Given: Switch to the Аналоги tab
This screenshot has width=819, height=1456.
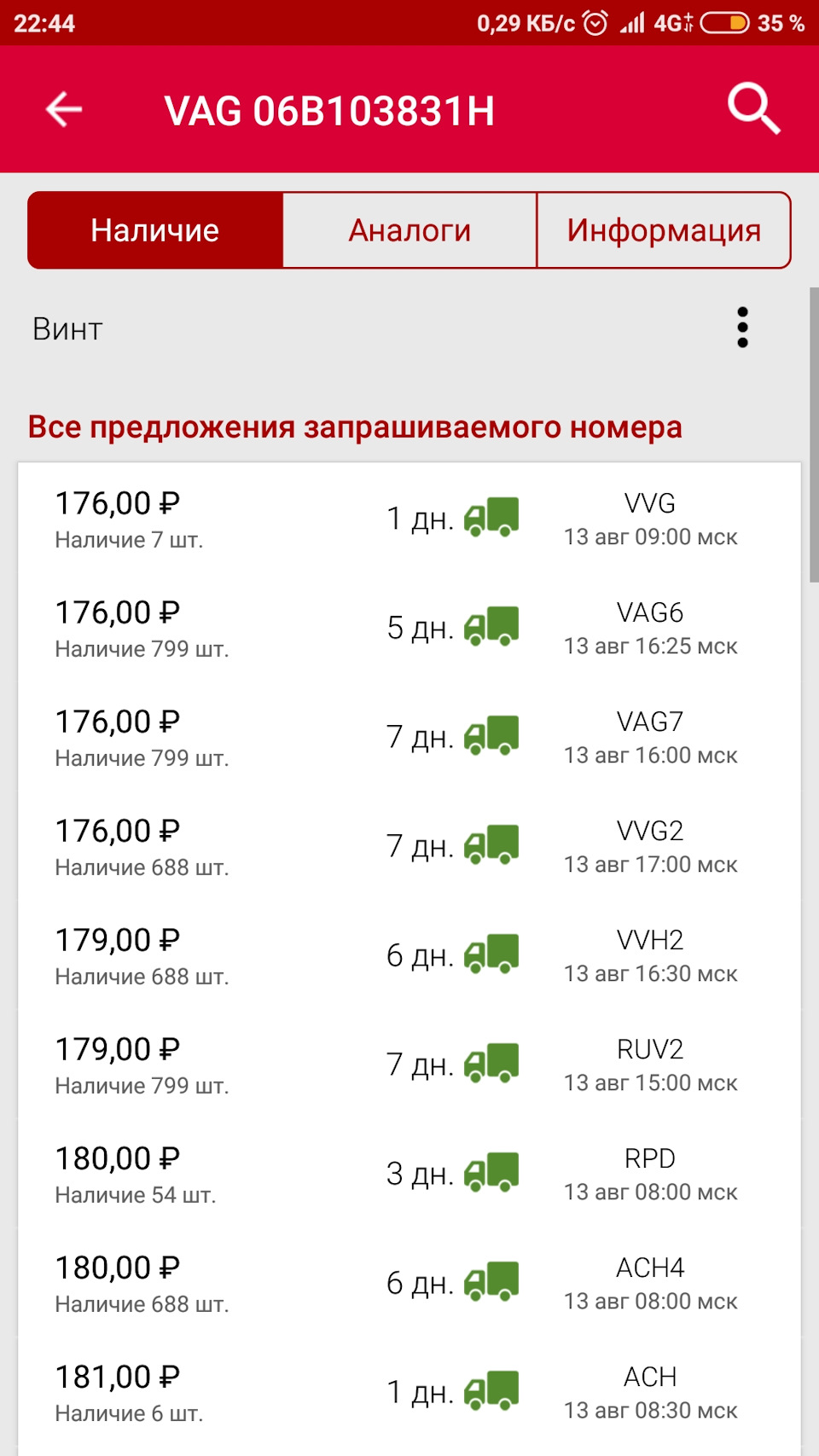Looking at the screenshot, I should 409,229.
